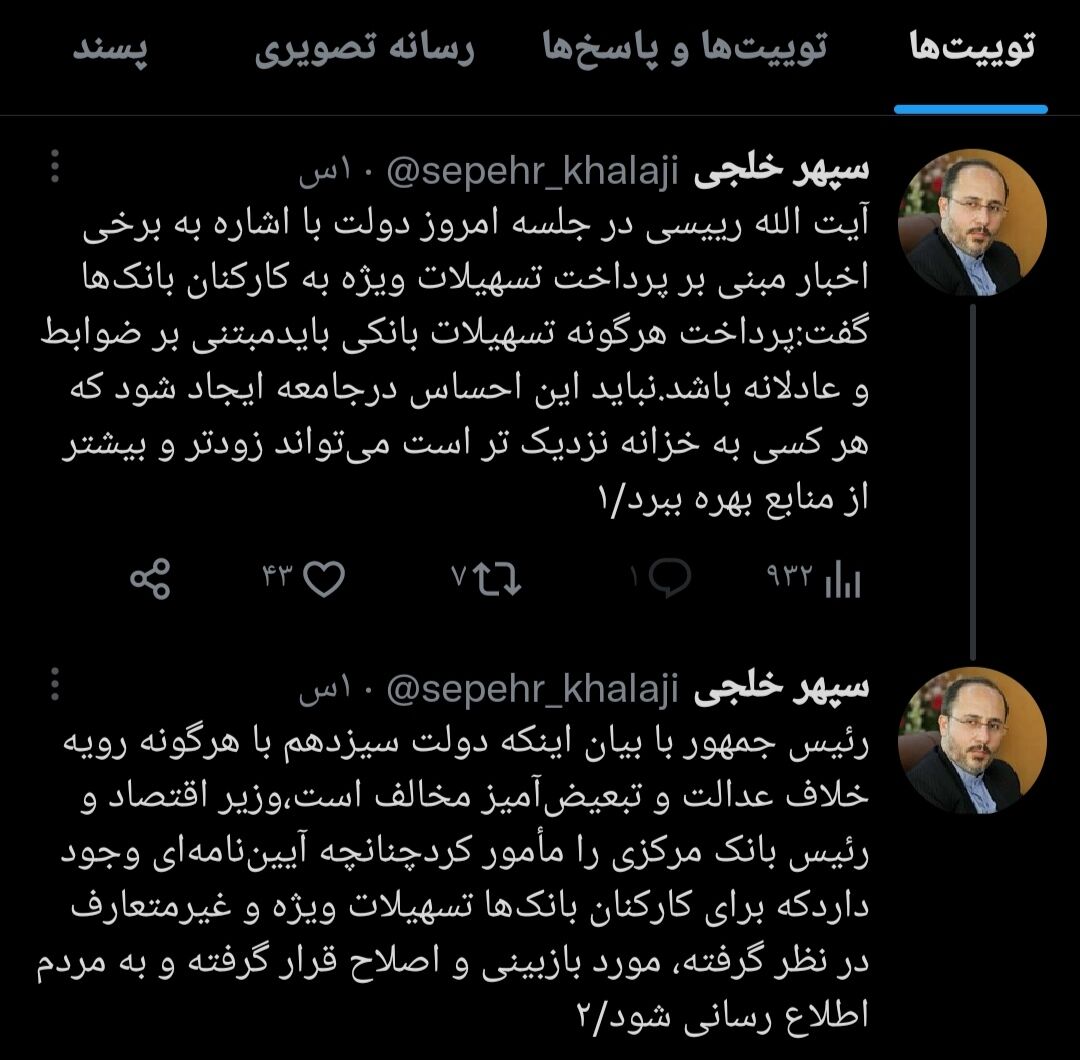This screenshot has height=1060, width=1080.
Task: Open overflow menu of the first tweet
Action: pos(55,167)
